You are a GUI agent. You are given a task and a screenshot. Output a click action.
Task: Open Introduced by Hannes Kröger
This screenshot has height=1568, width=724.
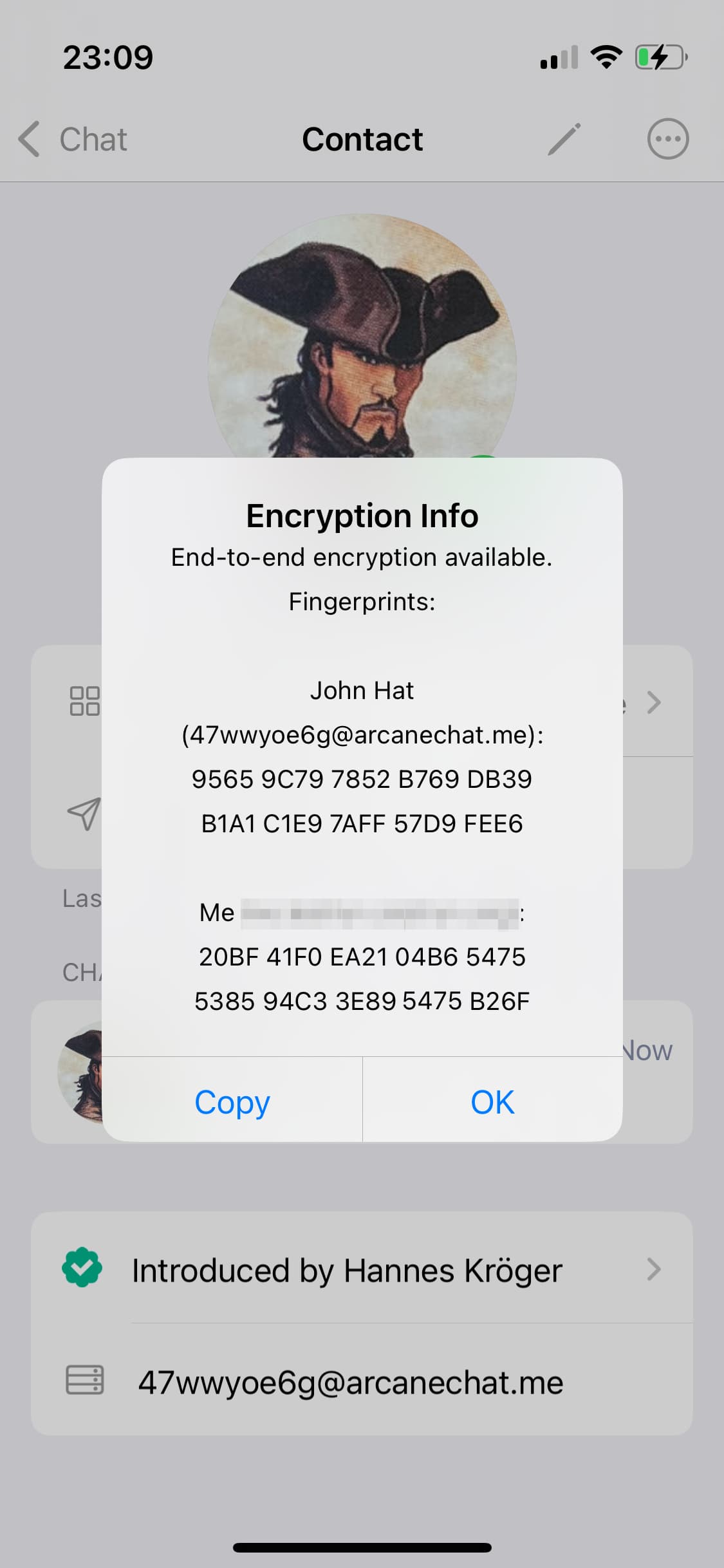[x=362, y=1270]
